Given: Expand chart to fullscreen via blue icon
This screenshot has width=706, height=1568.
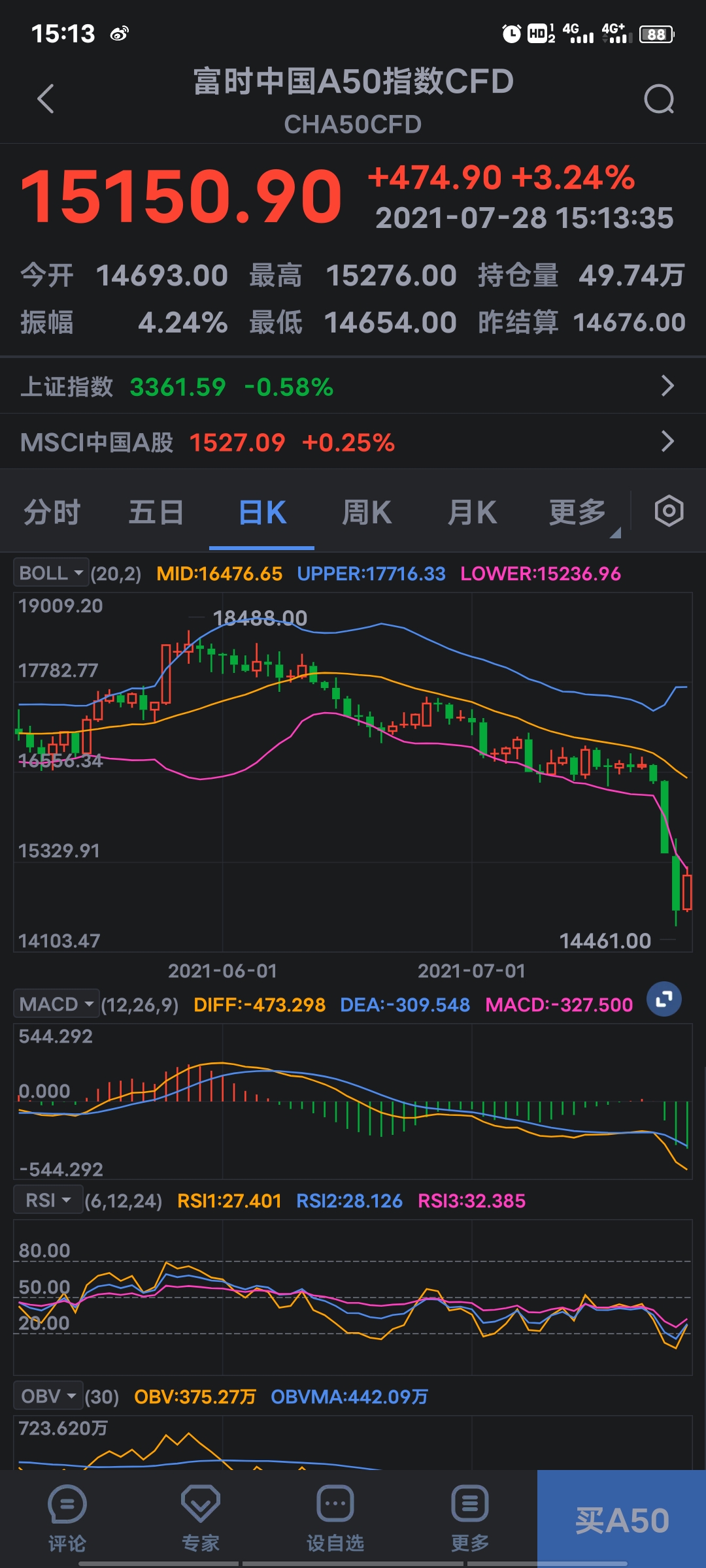Looking at the screenshot, I should pos(664,999).
